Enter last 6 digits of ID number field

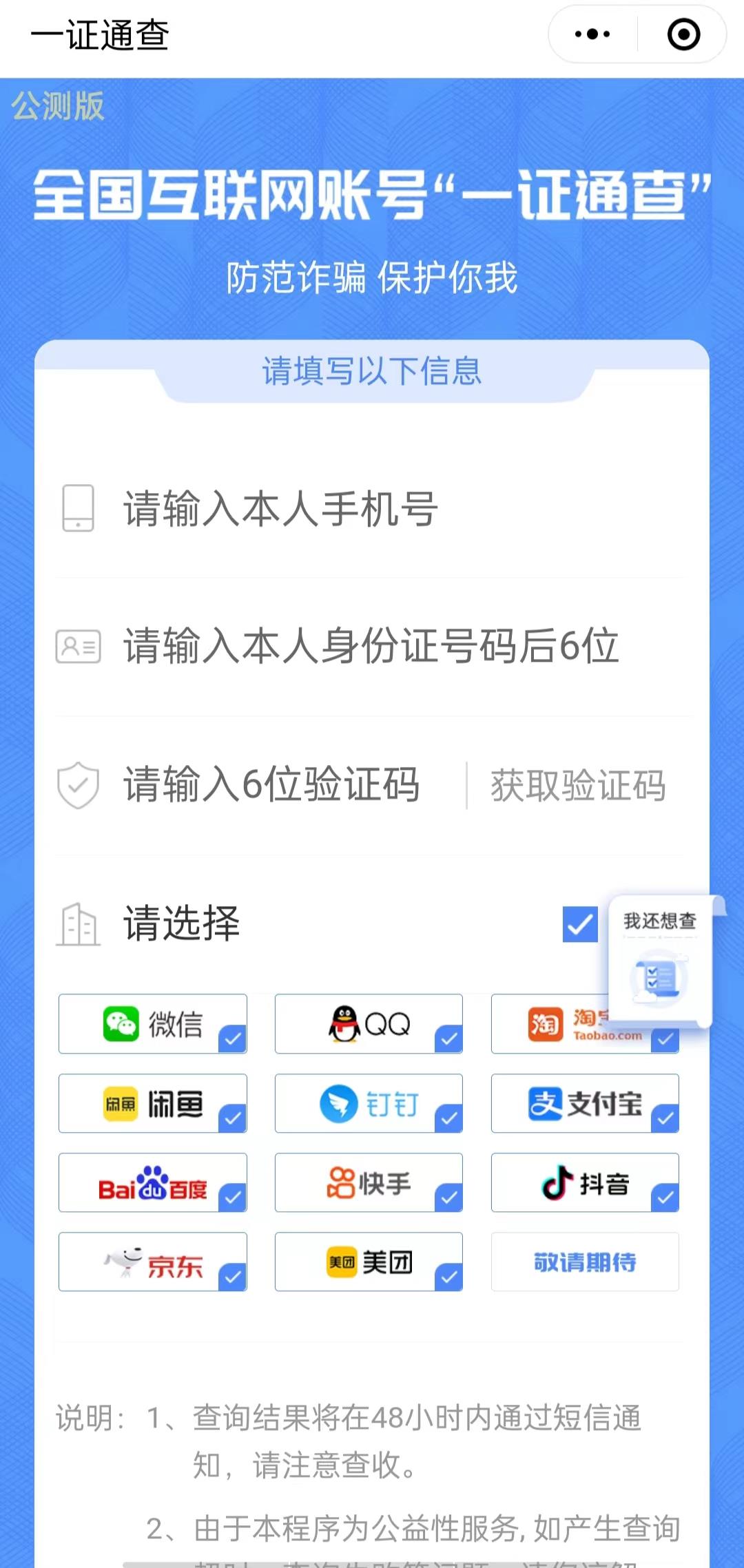(x=372, y=647)
